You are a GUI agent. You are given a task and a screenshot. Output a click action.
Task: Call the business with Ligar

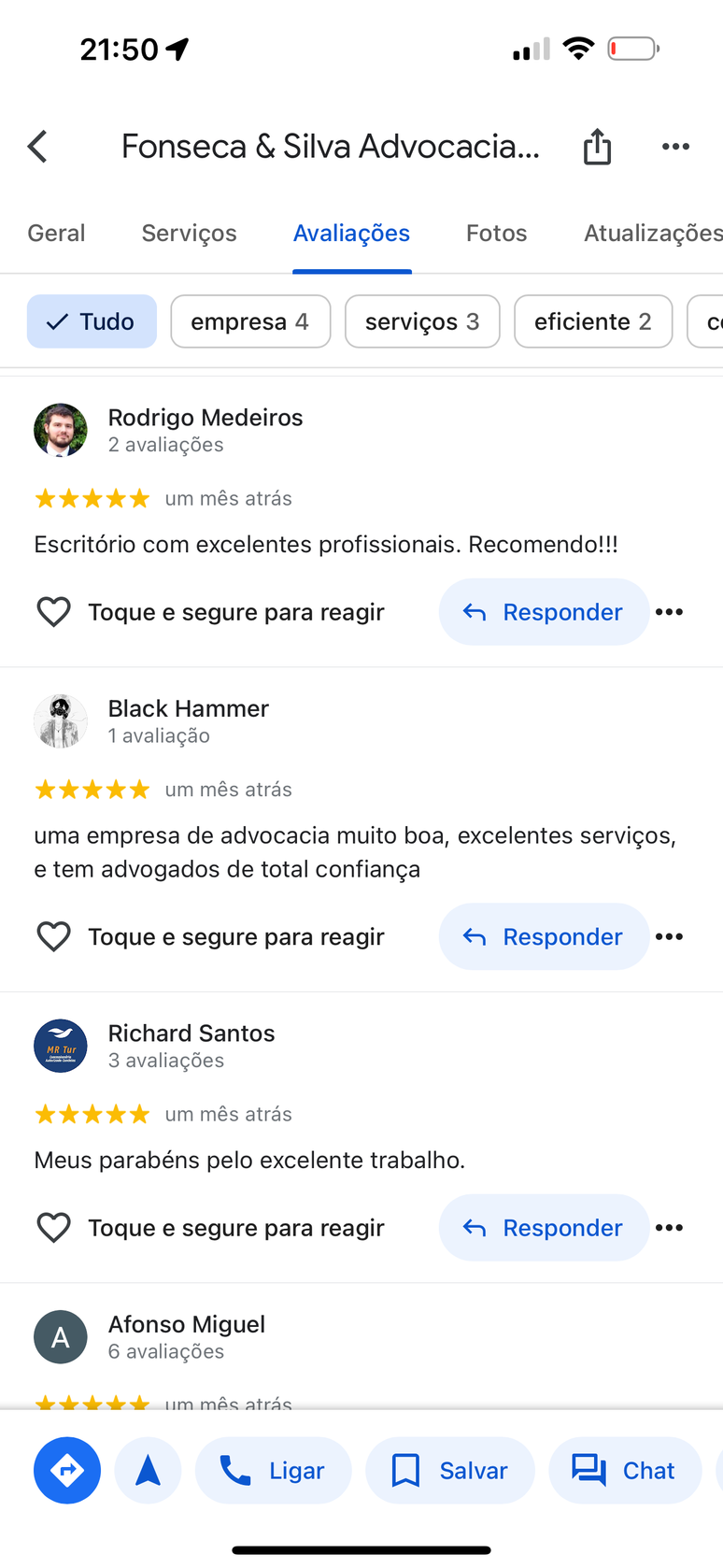pos(273,1470)
